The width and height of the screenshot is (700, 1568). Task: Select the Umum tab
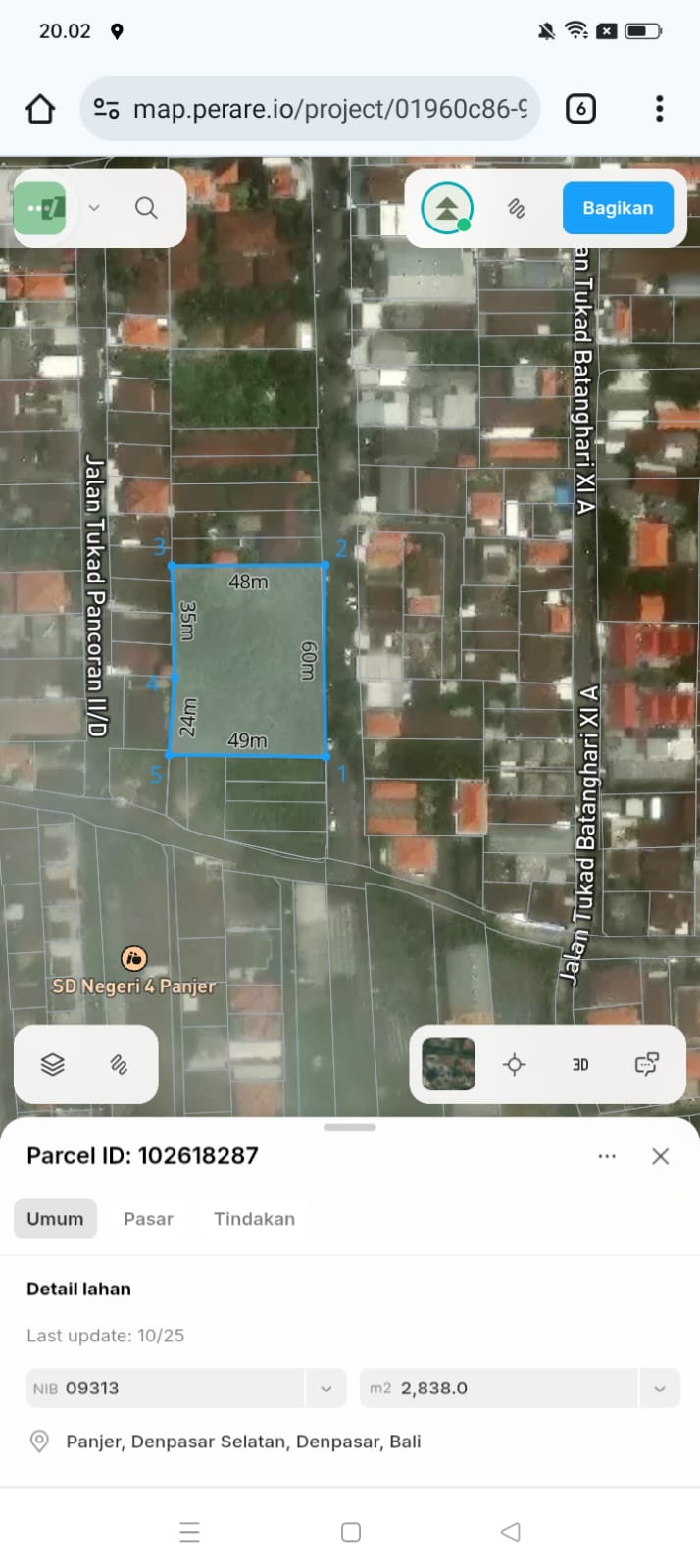[55, 1219]
